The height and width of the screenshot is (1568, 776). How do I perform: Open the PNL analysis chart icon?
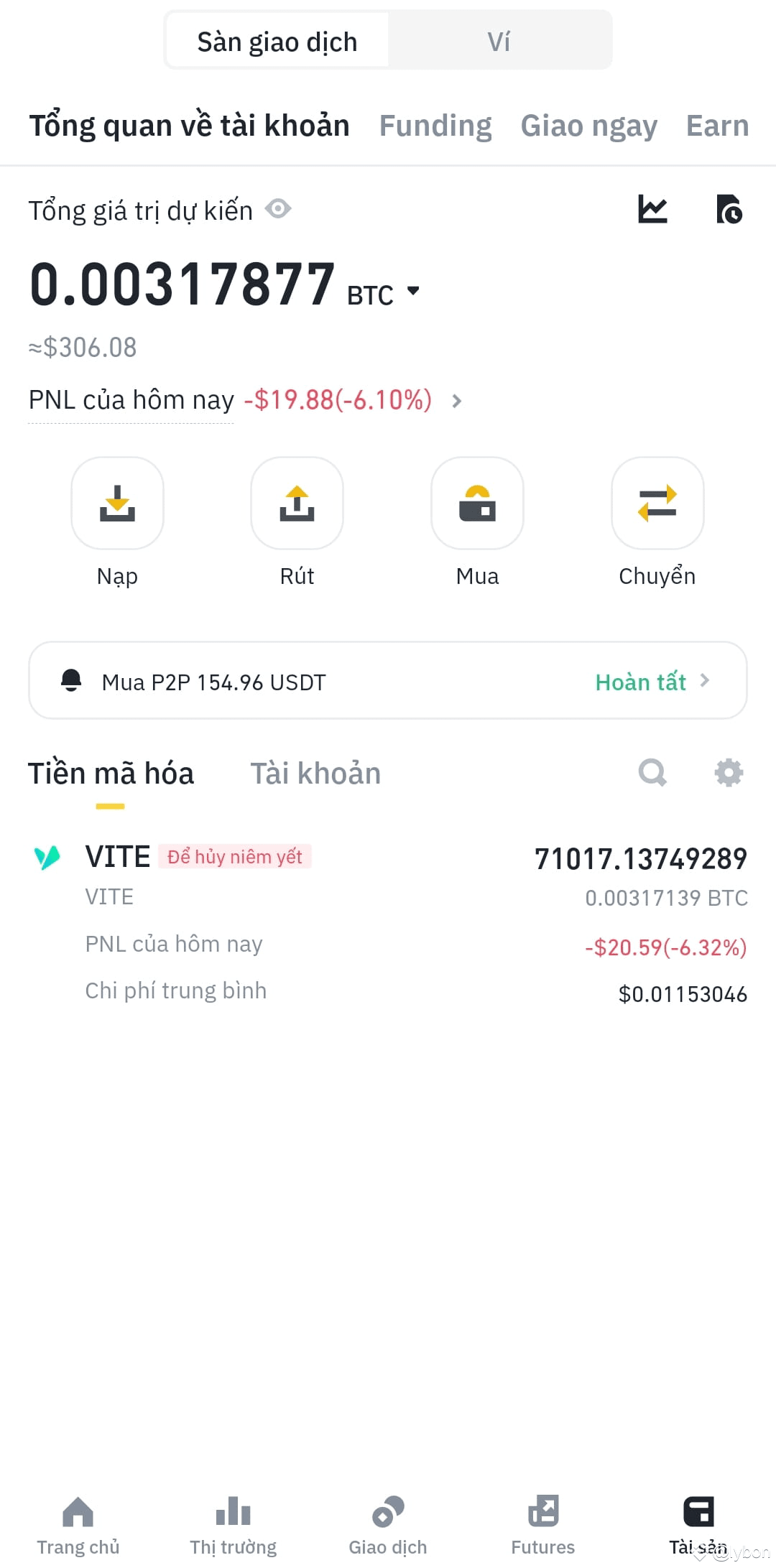tap(651, 209)
